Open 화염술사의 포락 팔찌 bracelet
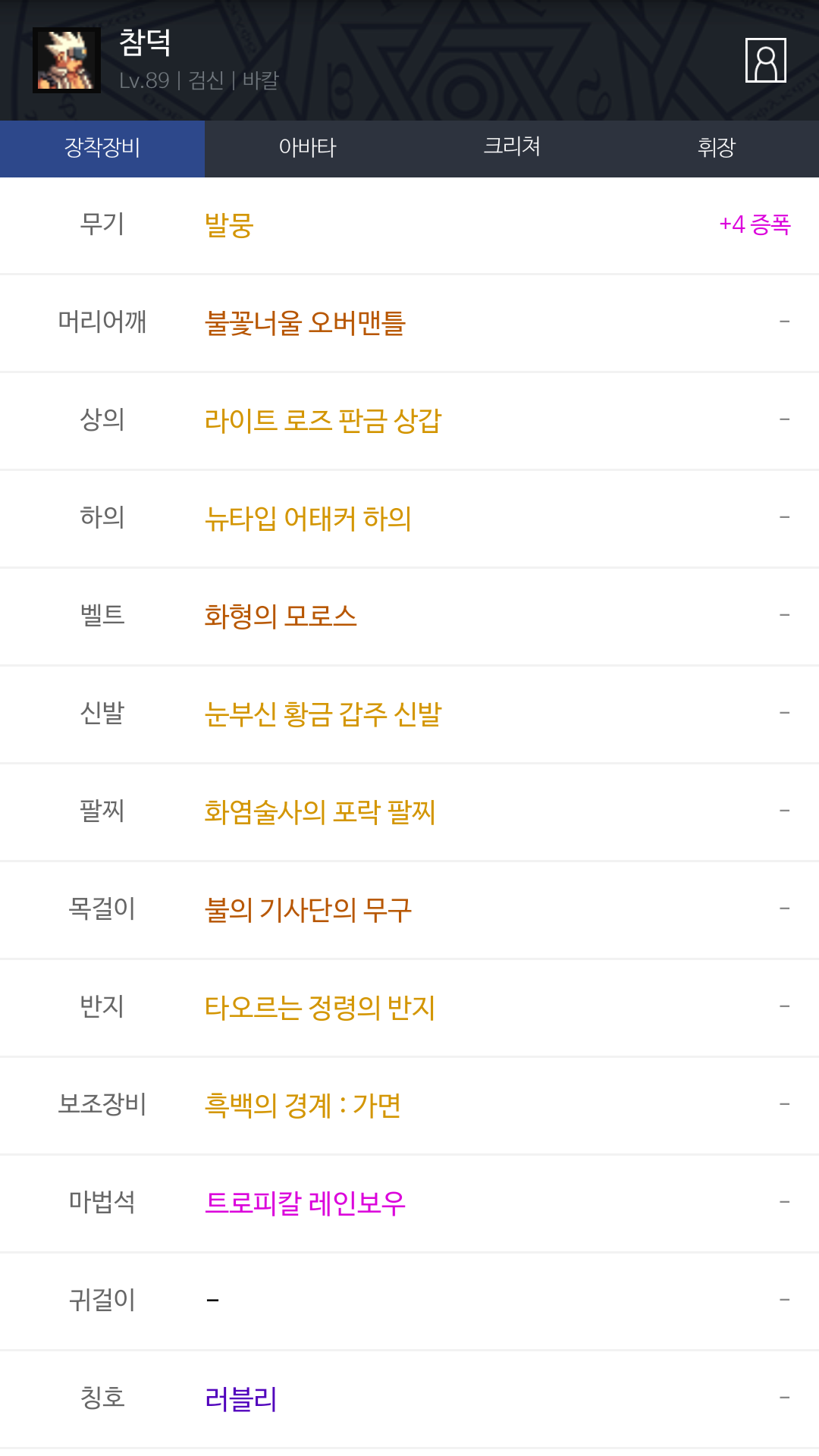This screenshot has height=1456, width=819. click(x=320, y=812)
